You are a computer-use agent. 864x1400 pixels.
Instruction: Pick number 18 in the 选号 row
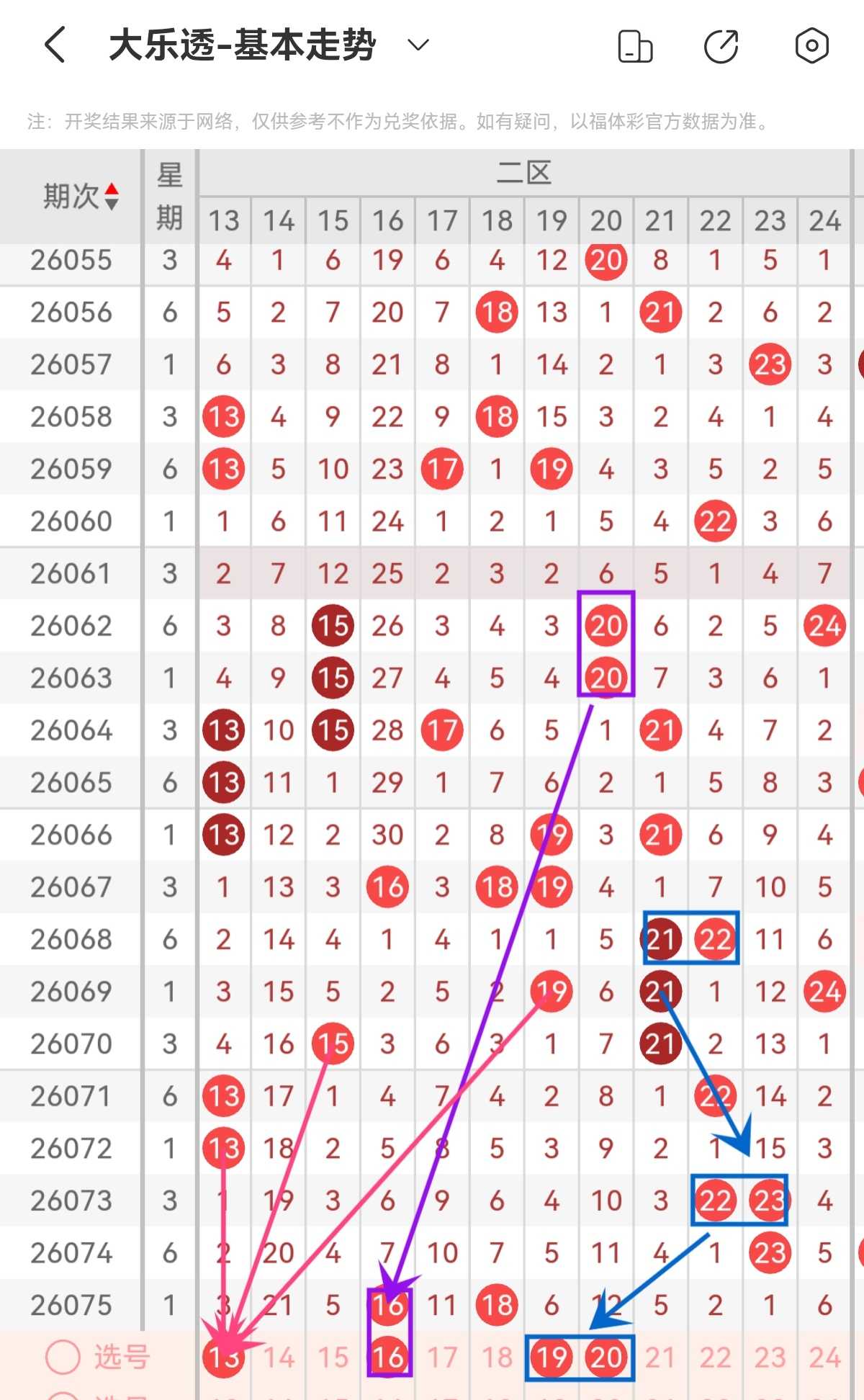(498, 1358)
